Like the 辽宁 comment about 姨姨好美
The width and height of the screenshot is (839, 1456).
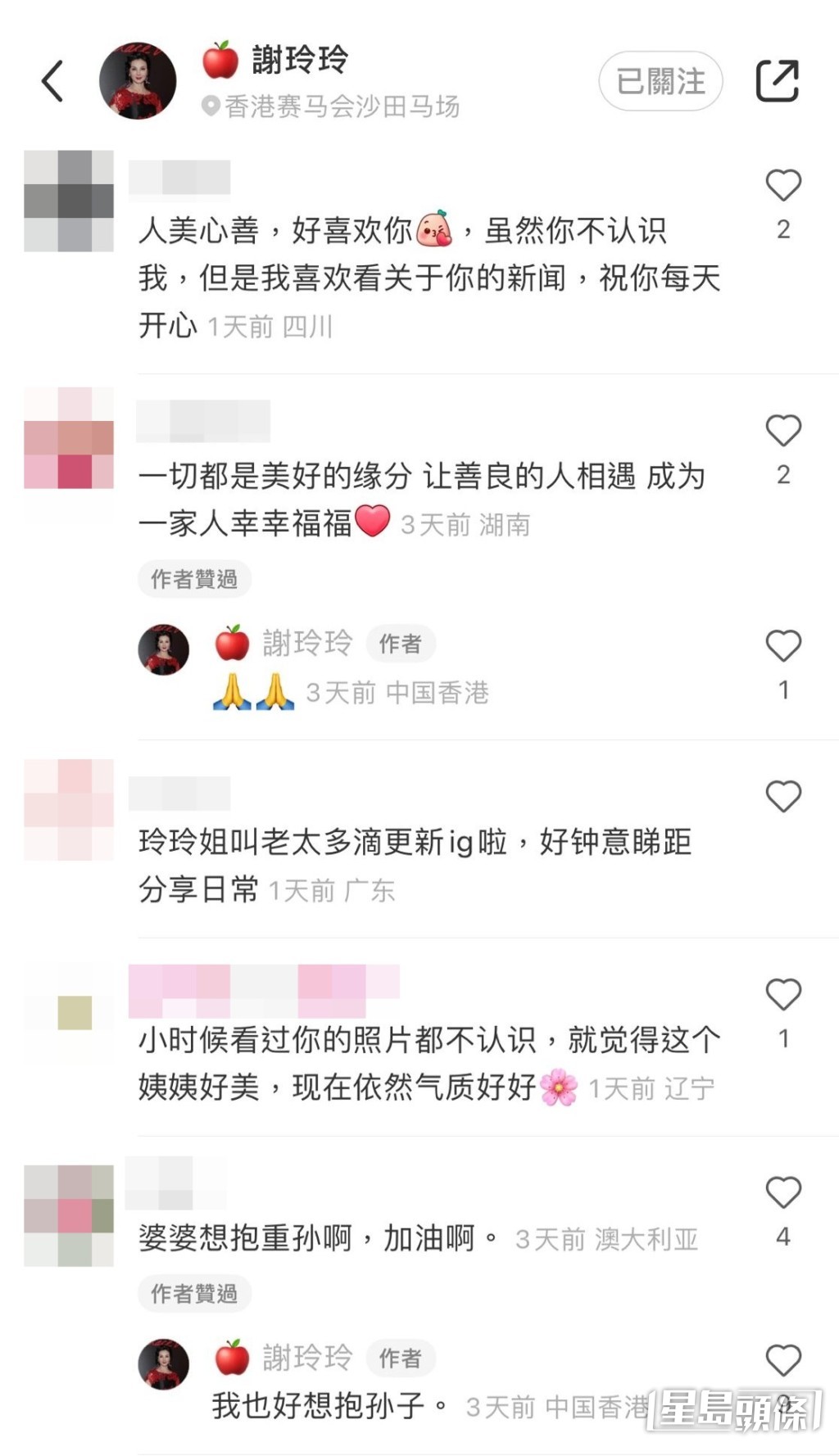(783, 994)
